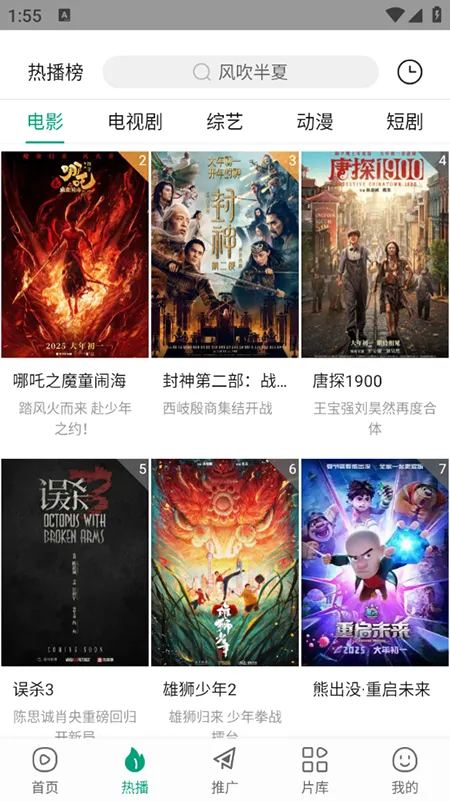Open the 推广 tab in bottom navigation
The image size is (450, 801).
point(225,770)
